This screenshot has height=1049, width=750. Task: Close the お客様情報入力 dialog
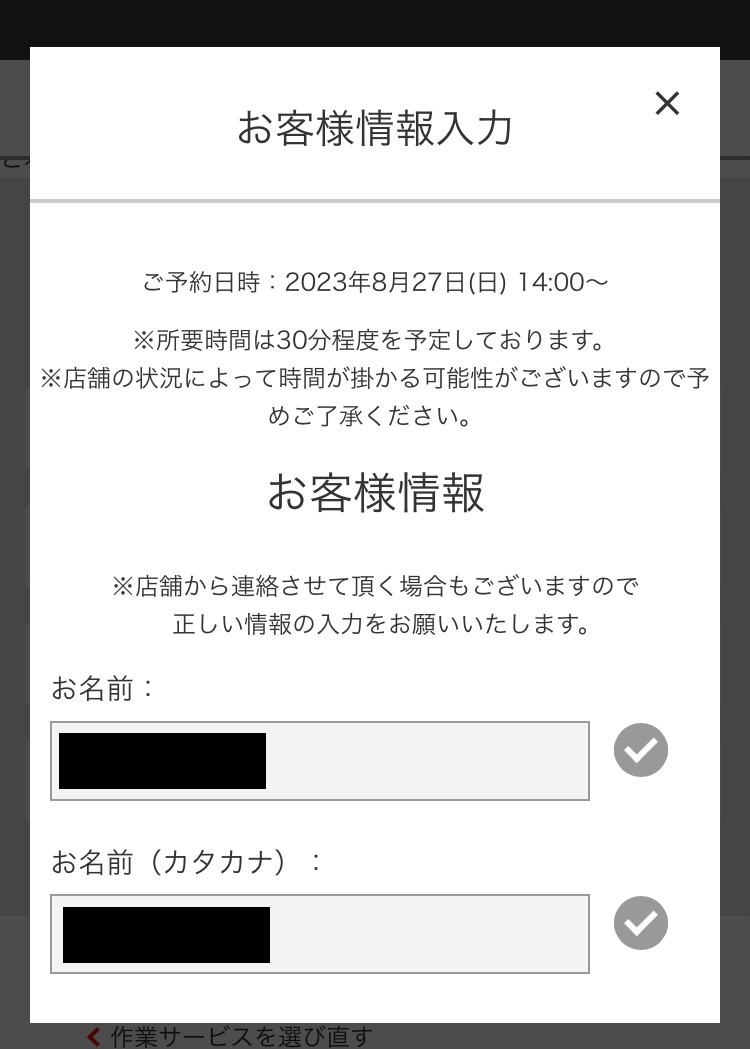[667, 103]
